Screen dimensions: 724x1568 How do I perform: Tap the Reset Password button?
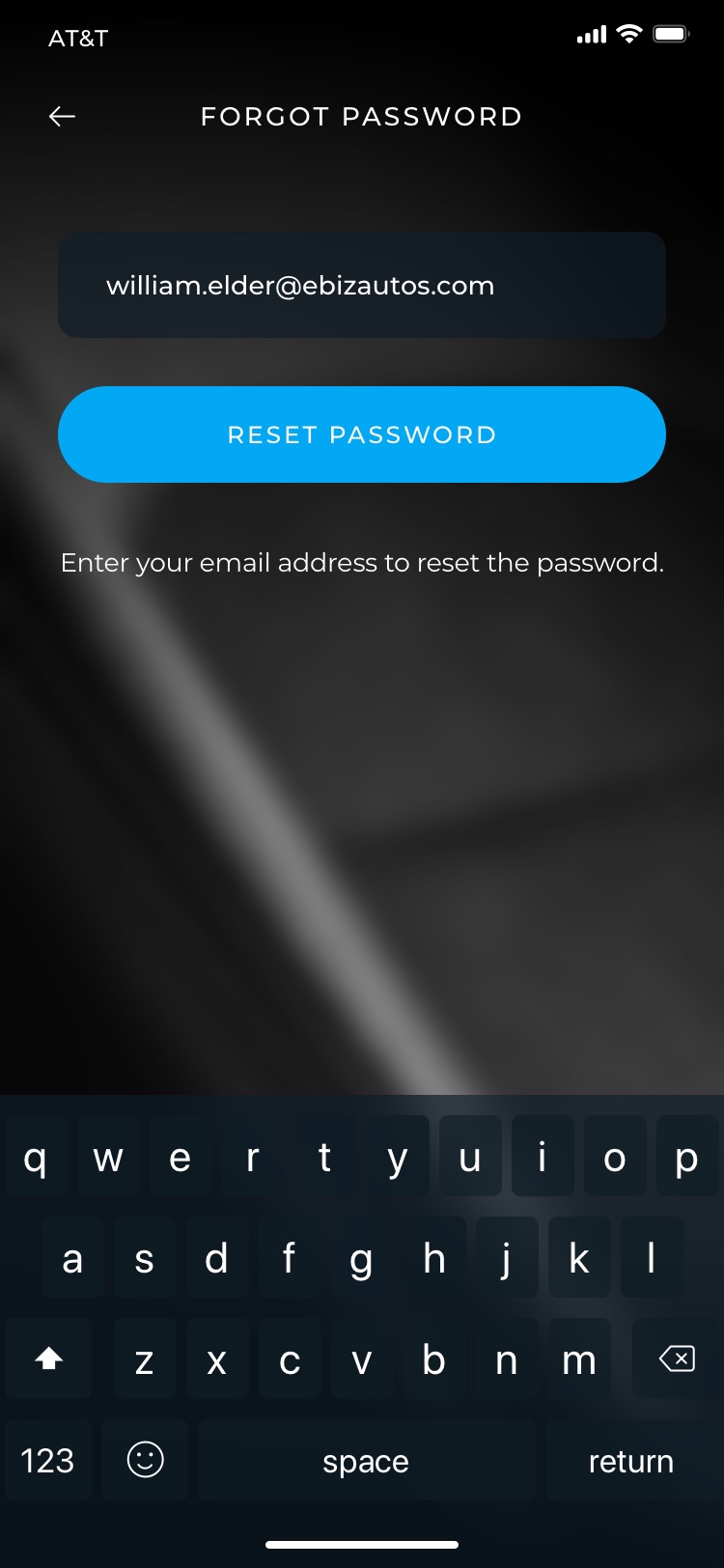(x=361, y=434)
